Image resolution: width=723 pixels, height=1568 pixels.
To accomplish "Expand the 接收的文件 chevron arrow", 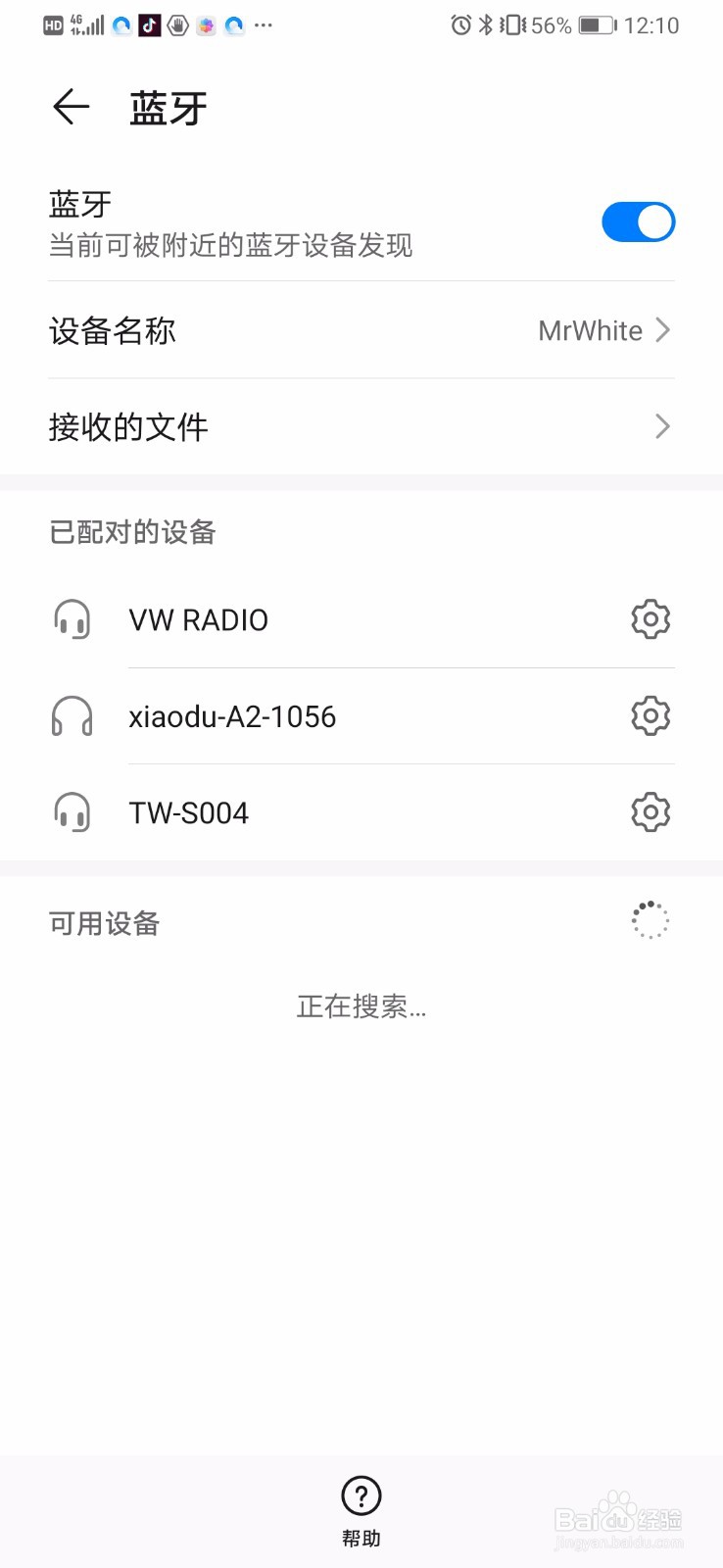I will pyautogui.click(x=663, y=426).
